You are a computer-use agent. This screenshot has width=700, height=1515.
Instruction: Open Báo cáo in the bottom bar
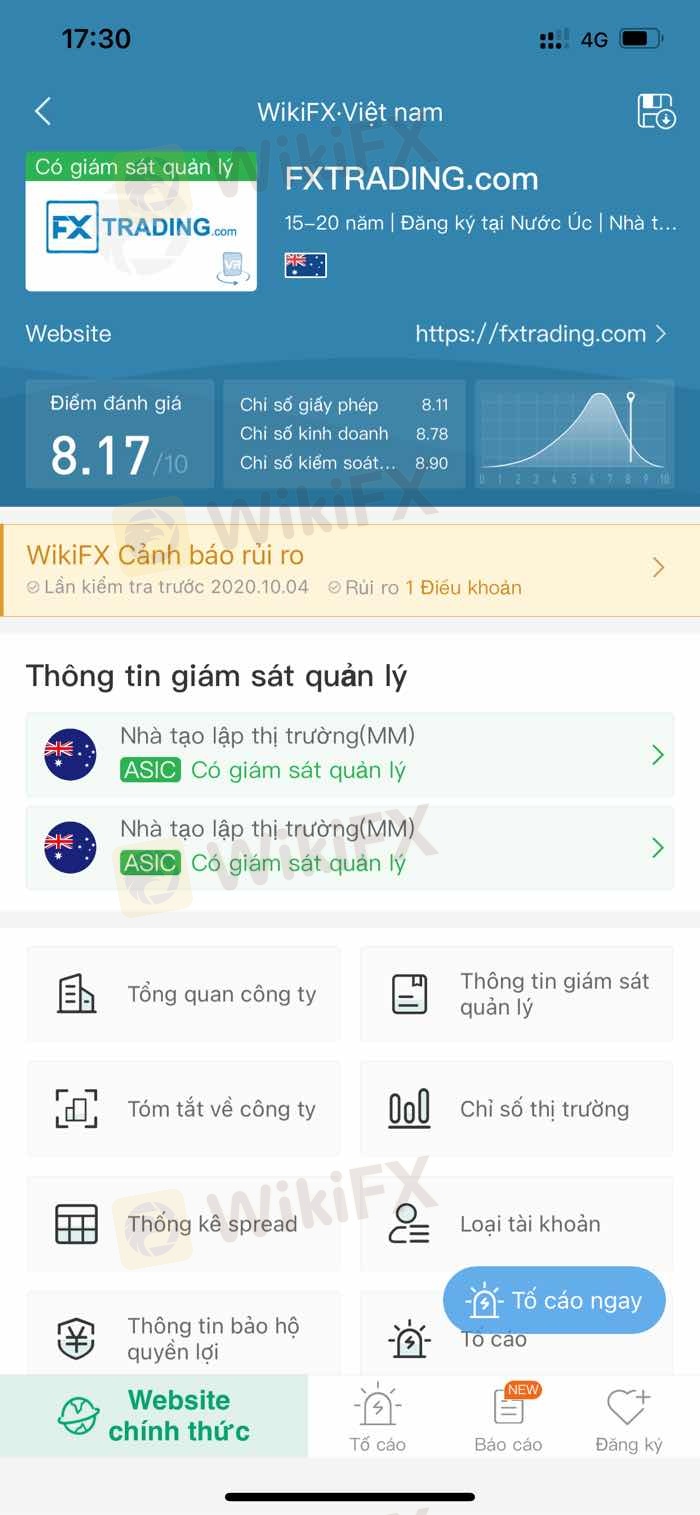(x=508, y=1418)
